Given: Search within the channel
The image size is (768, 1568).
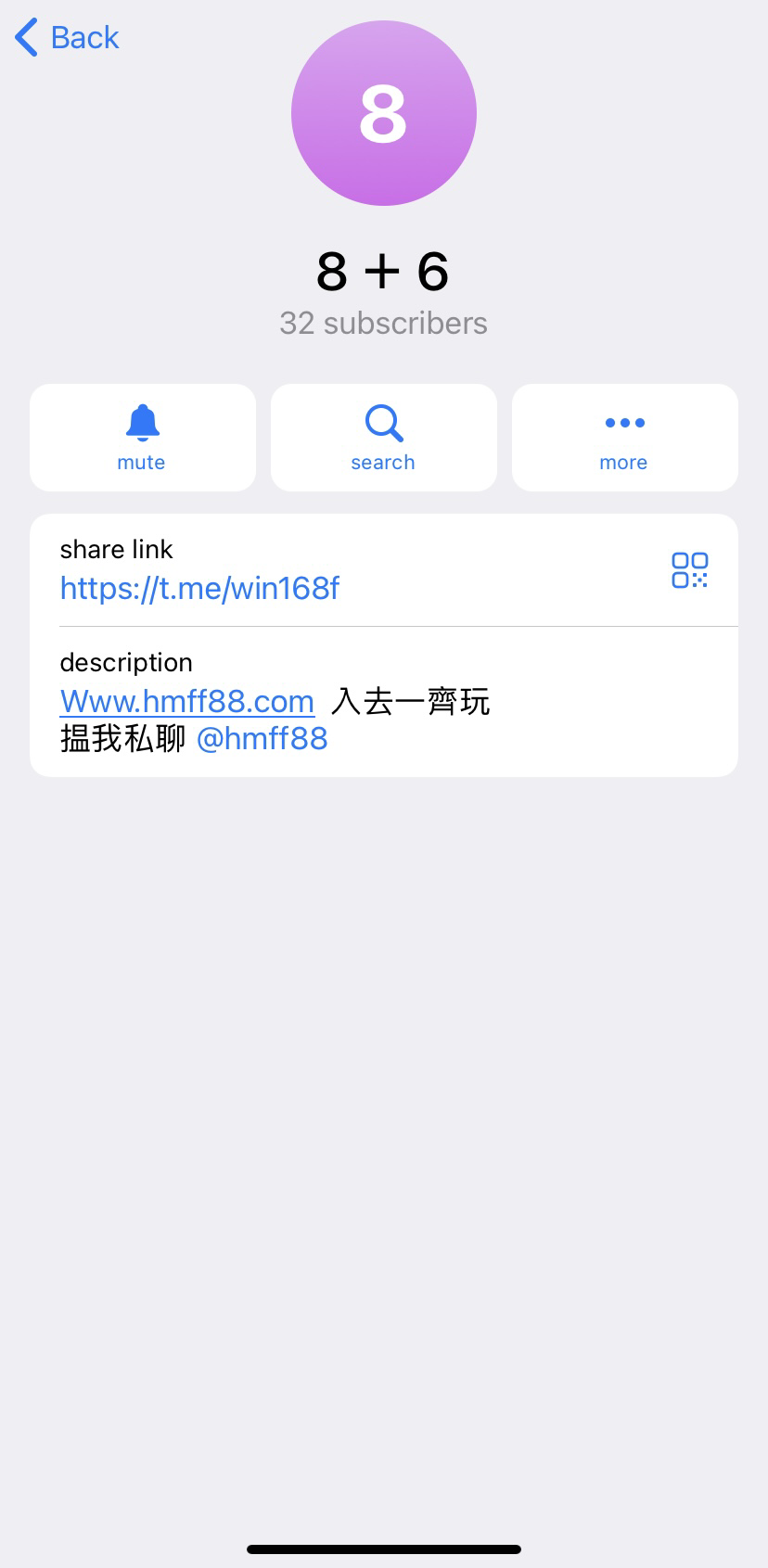Looking at the screenshot, I should [384, 438].
